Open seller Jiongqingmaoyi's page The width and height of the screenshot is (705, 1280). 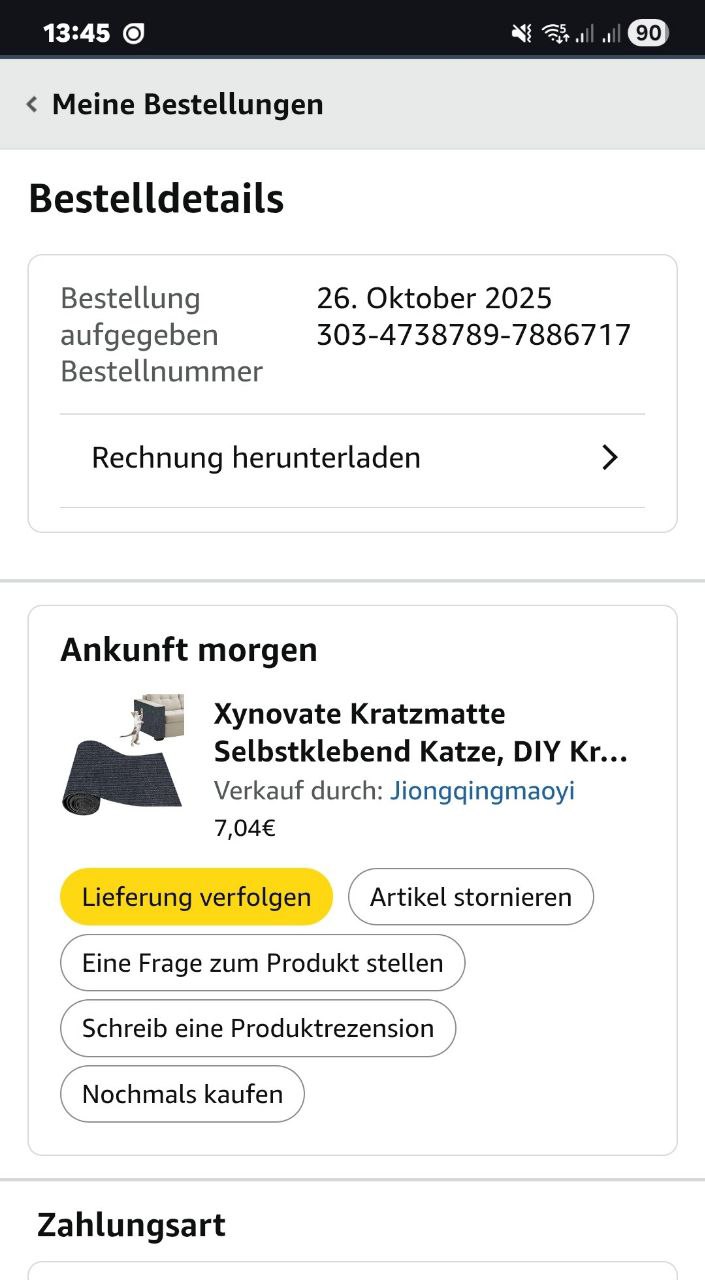tap(482, 791)
